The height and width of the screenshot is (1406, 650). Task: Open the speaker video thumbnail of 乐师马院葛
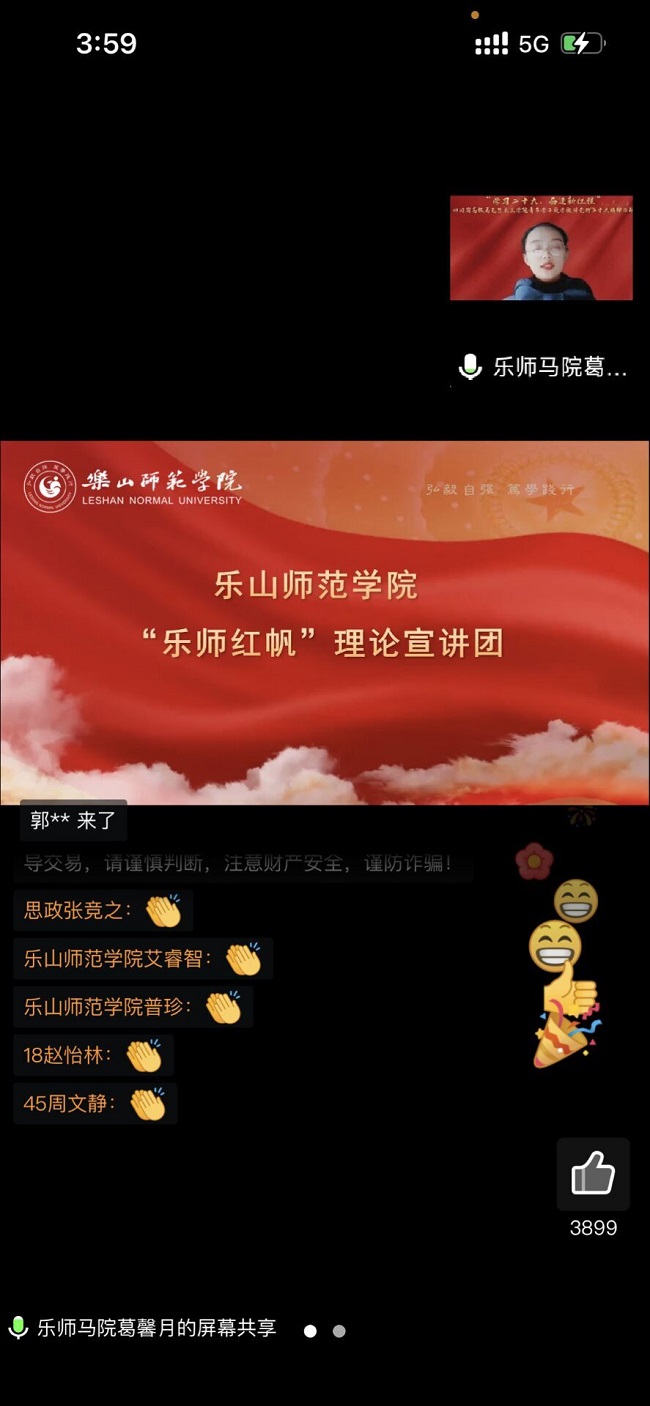[x=541, y=248]
